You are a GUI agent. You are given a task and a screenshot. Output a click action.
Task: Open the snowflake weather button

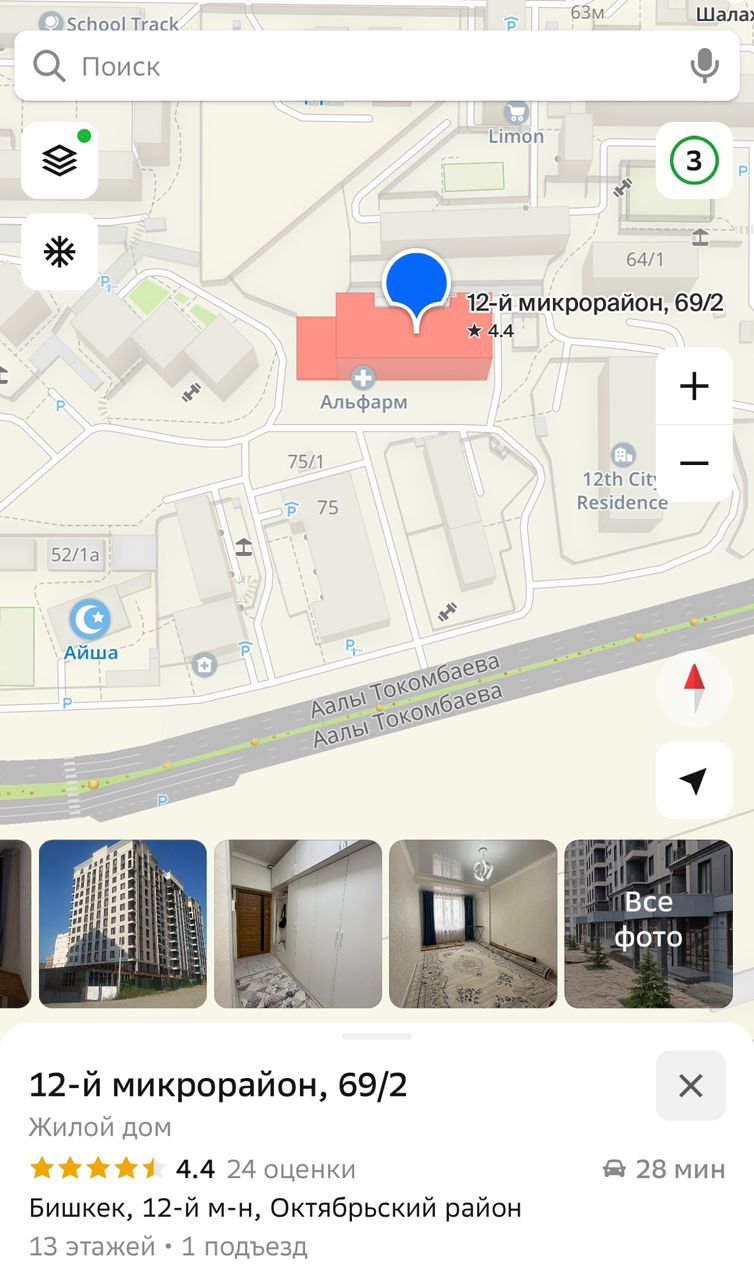click(60, 252)
